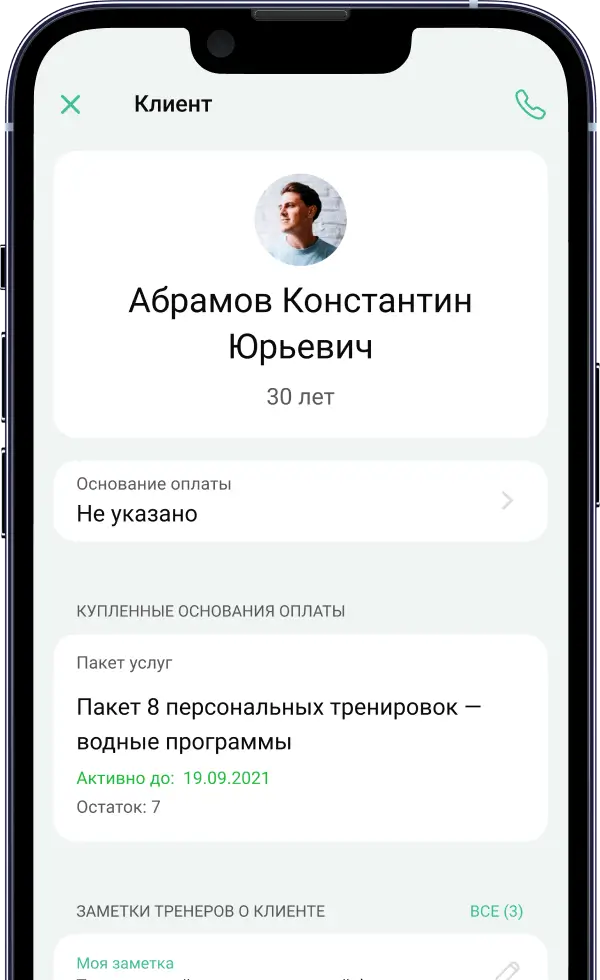Screen dimensions: 600x980
Task: Close the Клиент screen
Action: (x=70, y=104)
